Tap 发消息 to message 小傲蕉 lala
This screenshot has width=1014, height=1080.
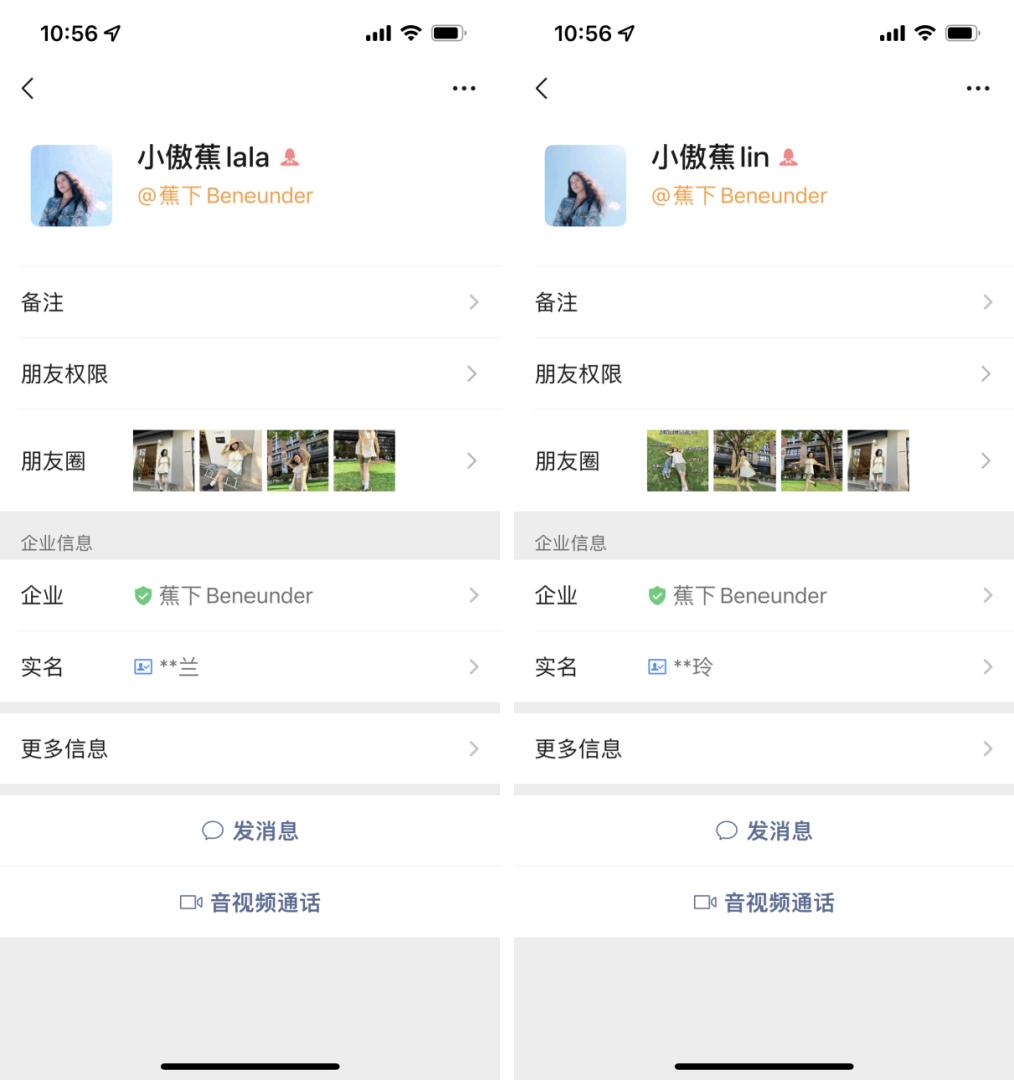pos(250,830)
